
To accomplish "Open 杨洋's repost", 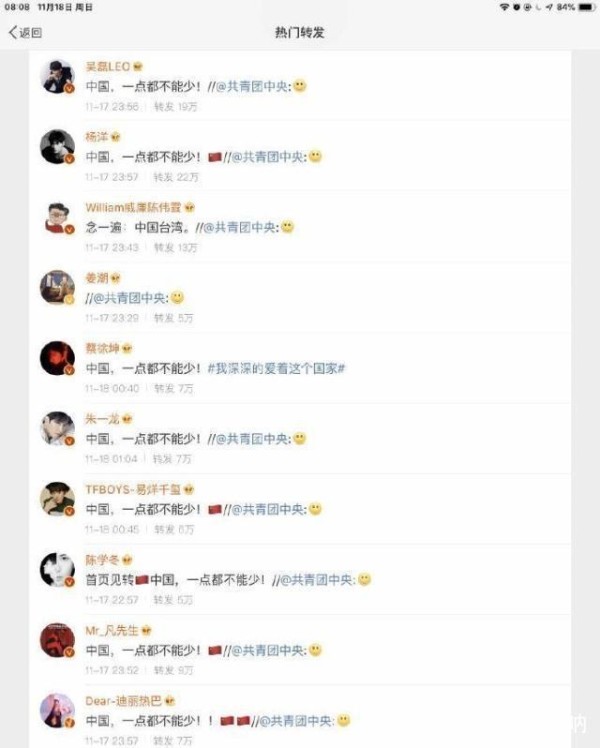I will pyautogui.click(x=300, y=157).
